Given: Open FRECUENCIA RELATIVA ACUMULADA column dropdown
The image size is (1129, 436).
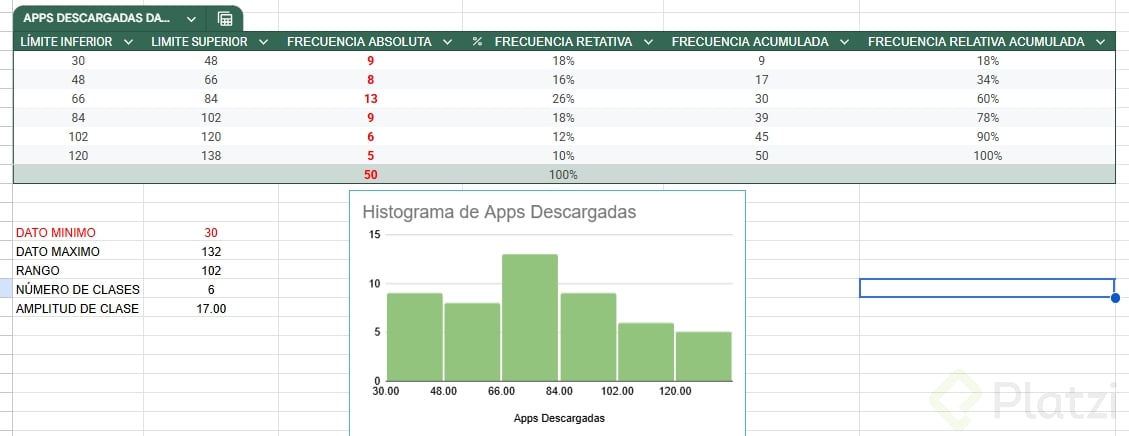Looking at the screenshot, I should (x=1101, y=42).
